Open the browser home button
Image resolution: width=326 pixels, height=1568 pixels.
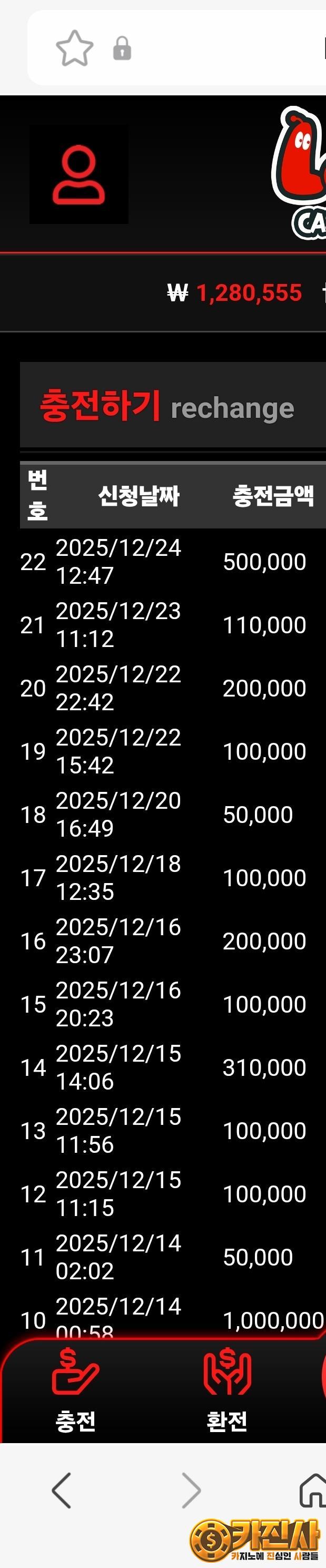[313, 1490]
